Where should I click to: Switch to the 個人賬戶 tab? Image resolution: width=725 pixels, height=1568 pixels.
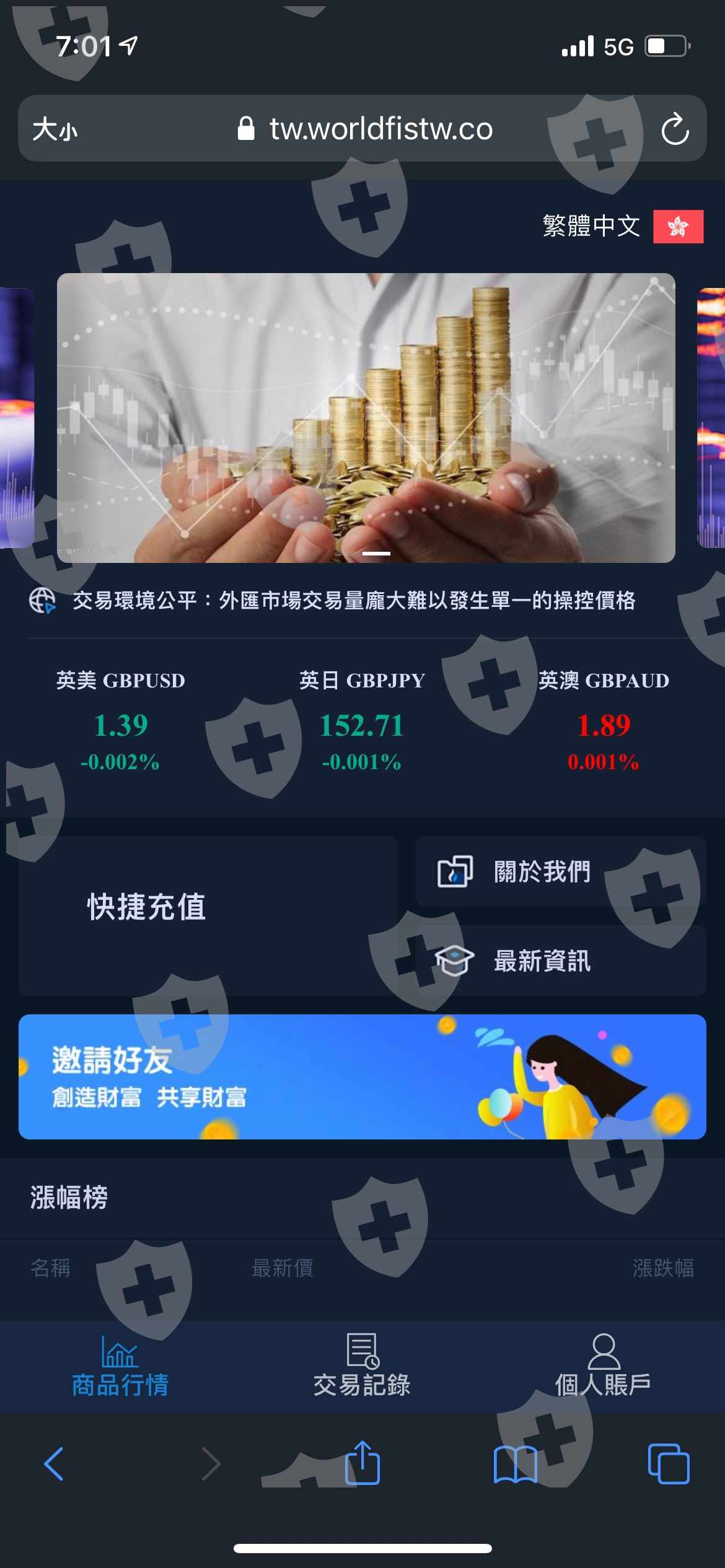[x=604, y=1366]
